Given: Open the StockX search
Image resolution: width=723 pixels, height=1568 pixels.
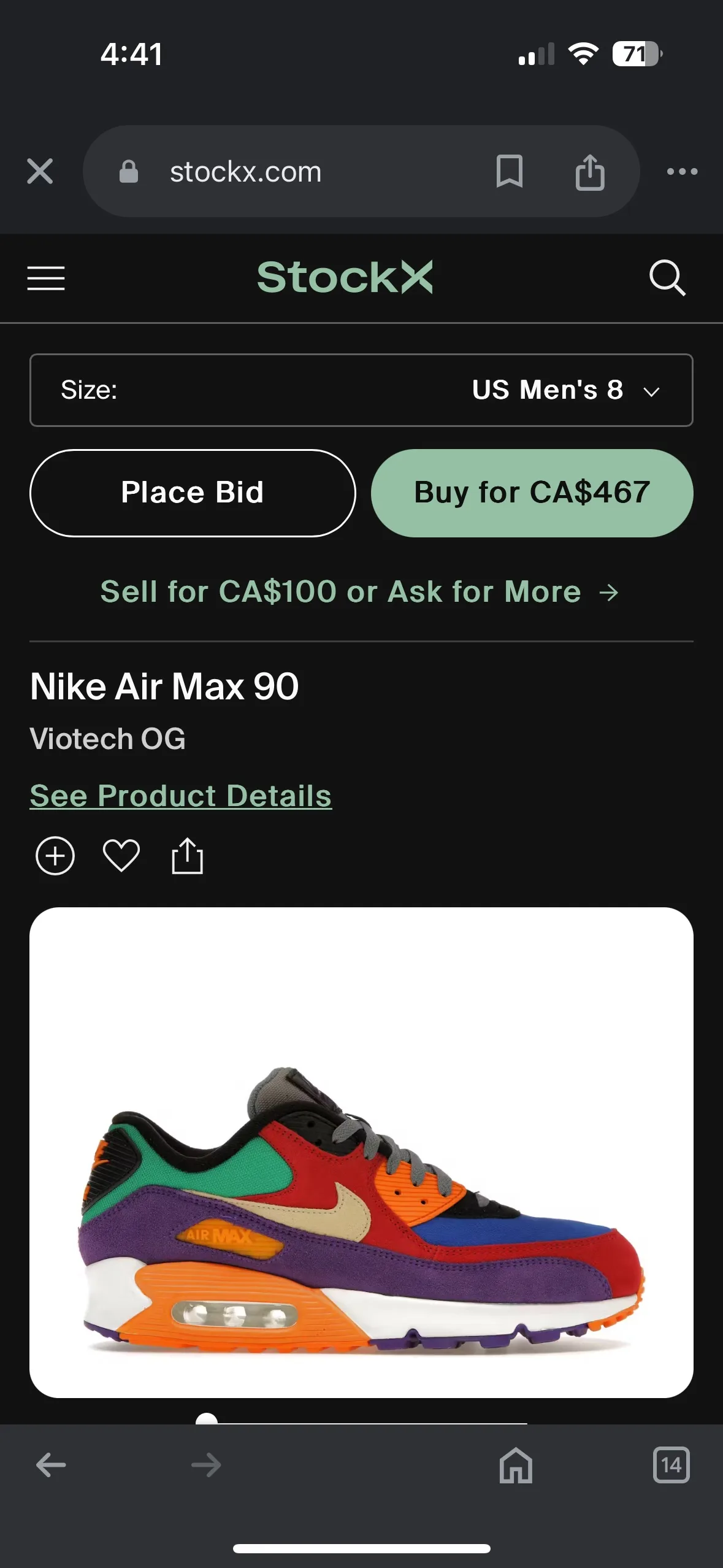Looking at the screenshot, I should pyautogui.click(x=668, y=277).
